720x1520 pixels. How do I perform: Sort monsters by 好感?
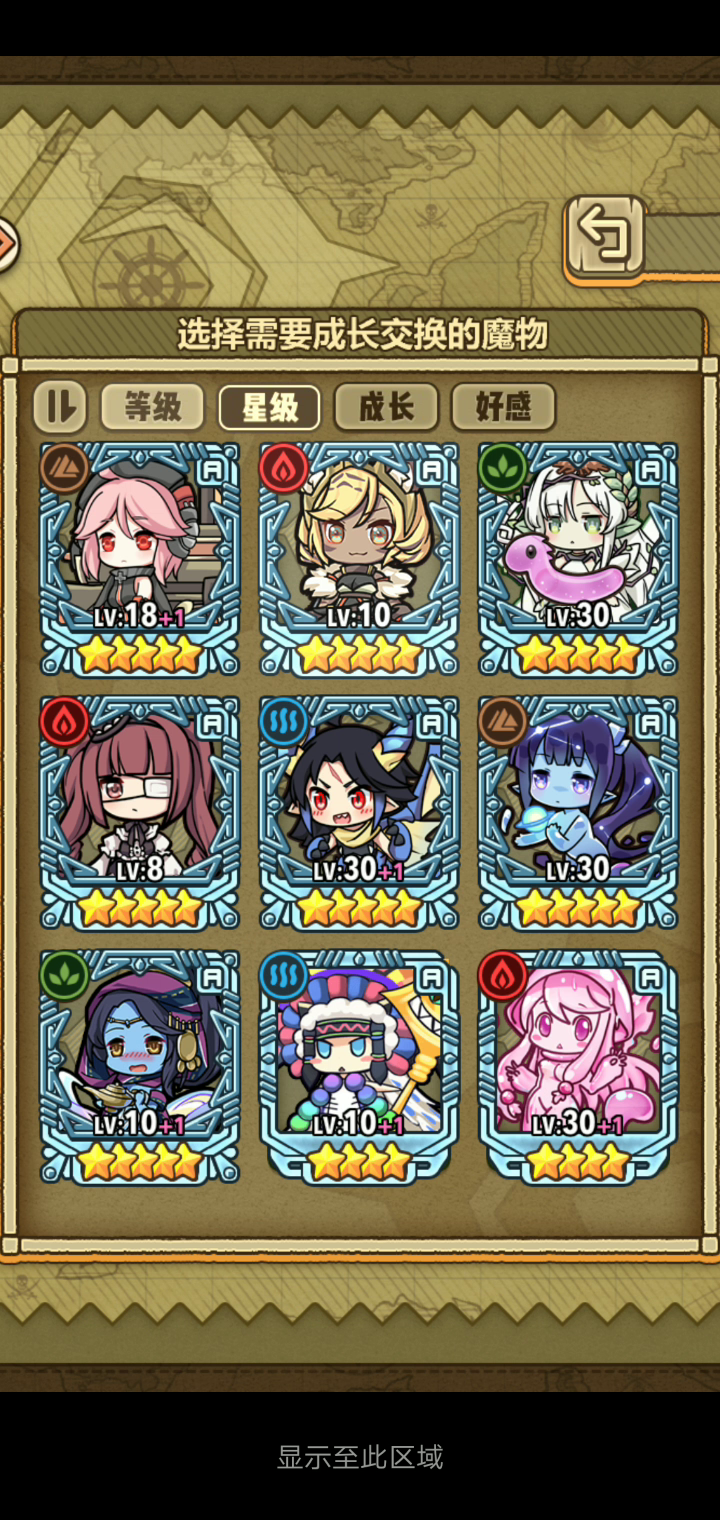click(x=503, y=407)
